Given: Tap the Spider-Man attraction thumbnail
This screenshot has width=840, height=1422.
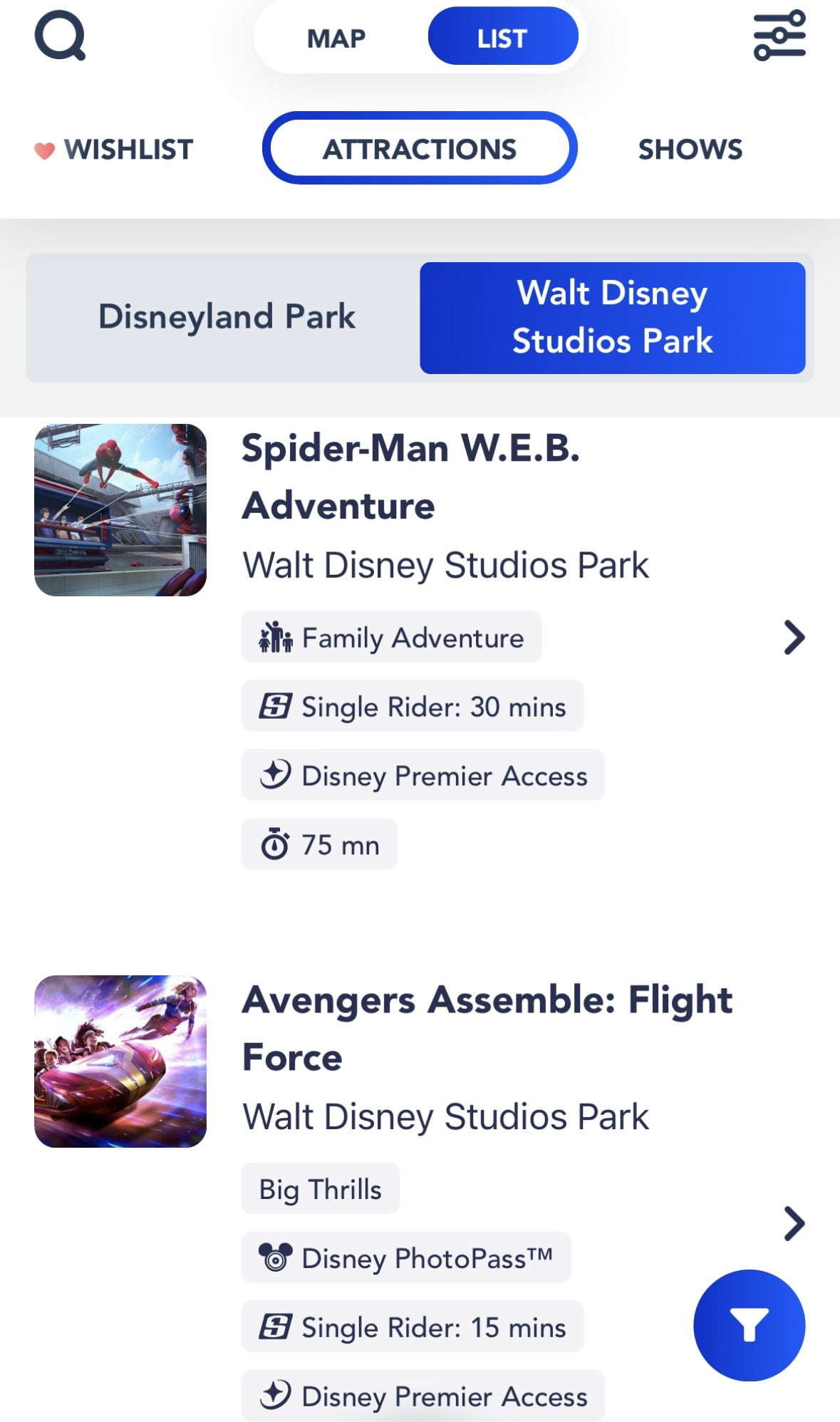Looking at the screenshot, I should click(120, 510).
